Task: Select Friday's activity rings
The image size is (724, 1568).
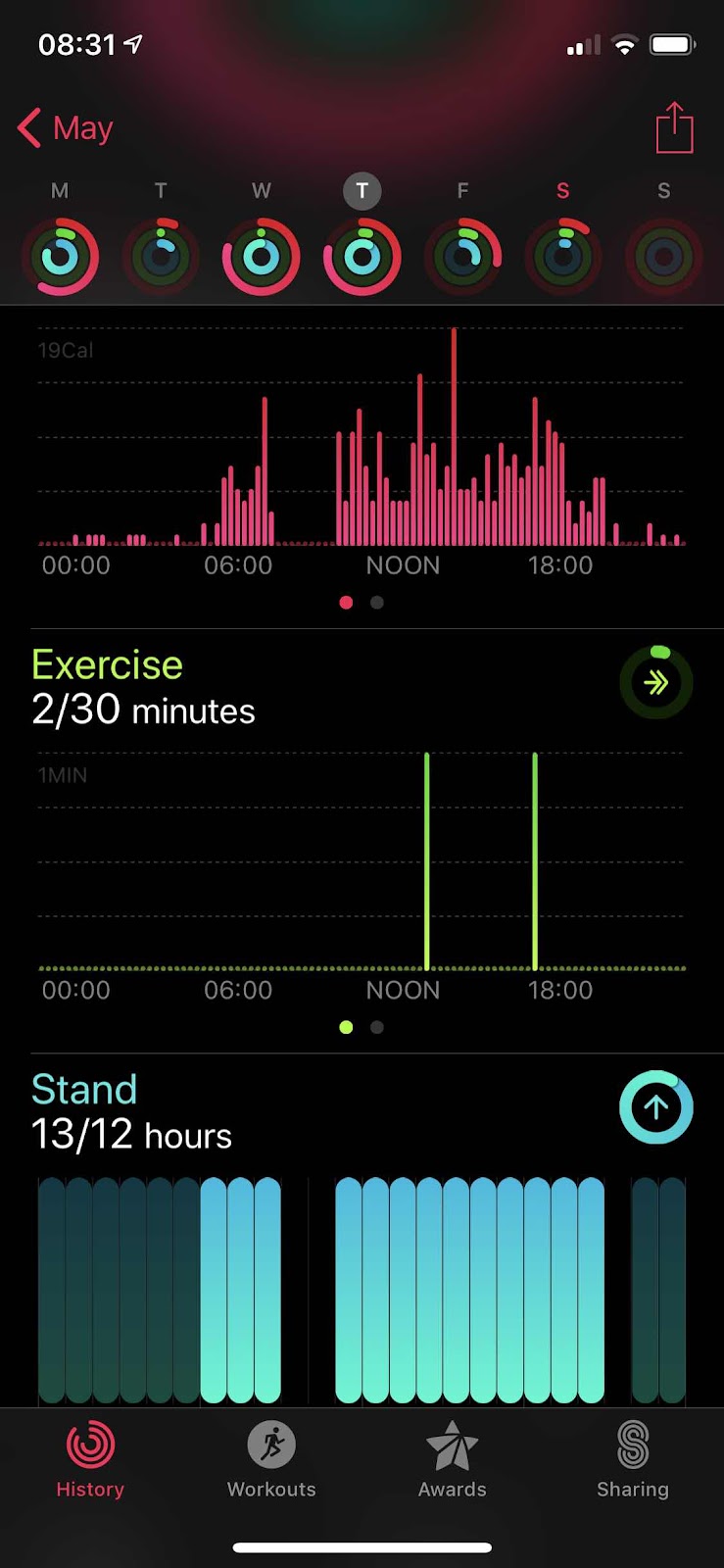Action: click(x=462, y=257)
